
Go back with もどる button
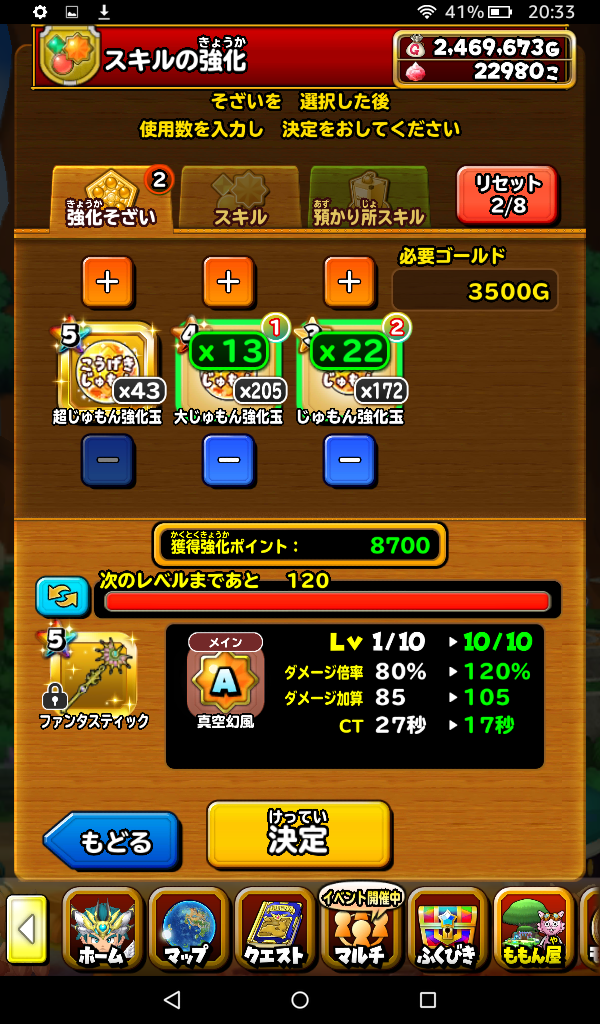[113, 840]
